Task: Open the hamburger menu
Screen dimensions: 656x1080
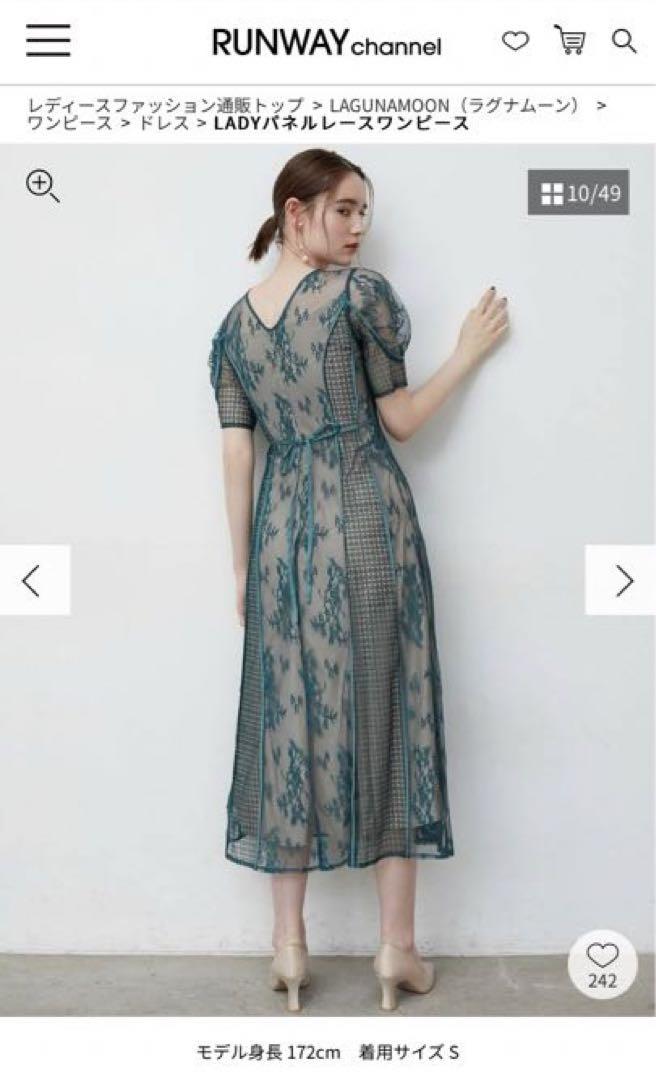Action: click(48, 41)
